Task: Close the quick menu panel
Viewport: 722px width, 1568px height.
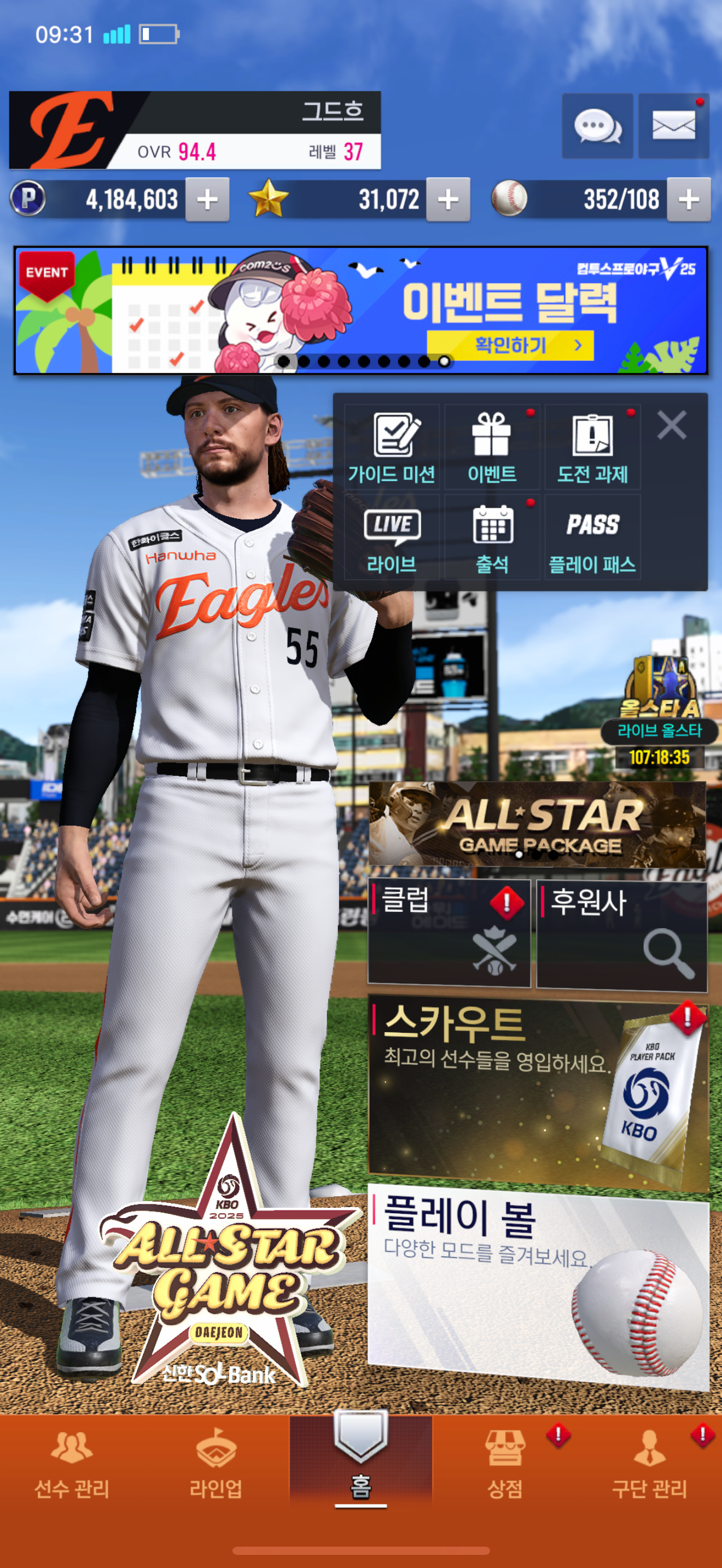Action: 672,425
